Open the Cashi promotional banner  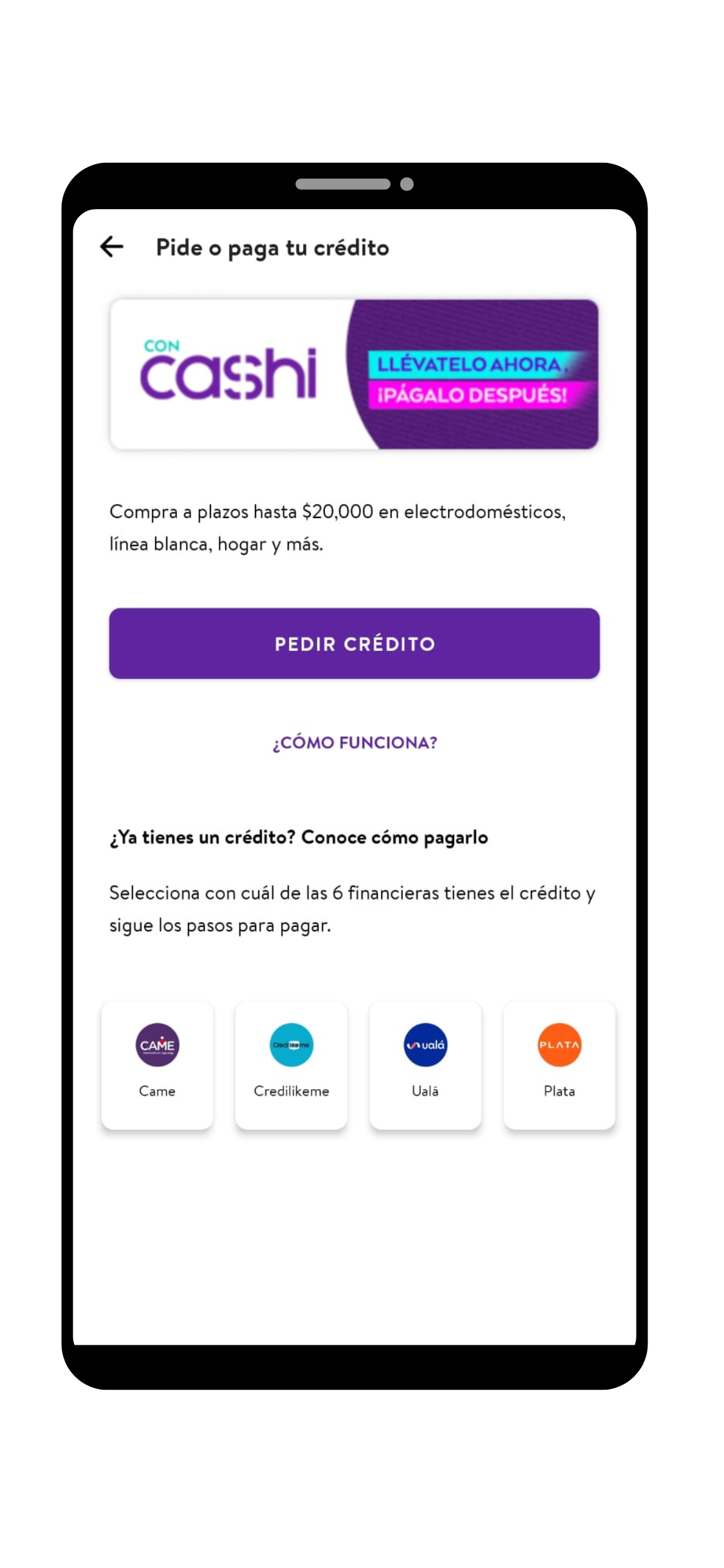pos(354,373)
